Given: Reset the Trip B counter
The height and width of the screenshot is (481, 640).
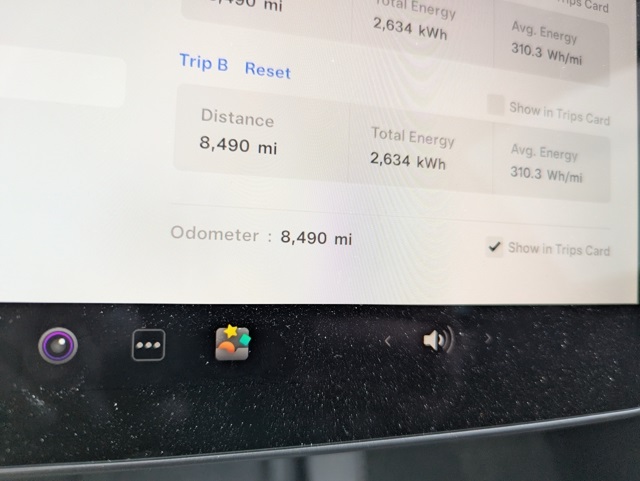Looking at the screenshot, I should point(267,70).
